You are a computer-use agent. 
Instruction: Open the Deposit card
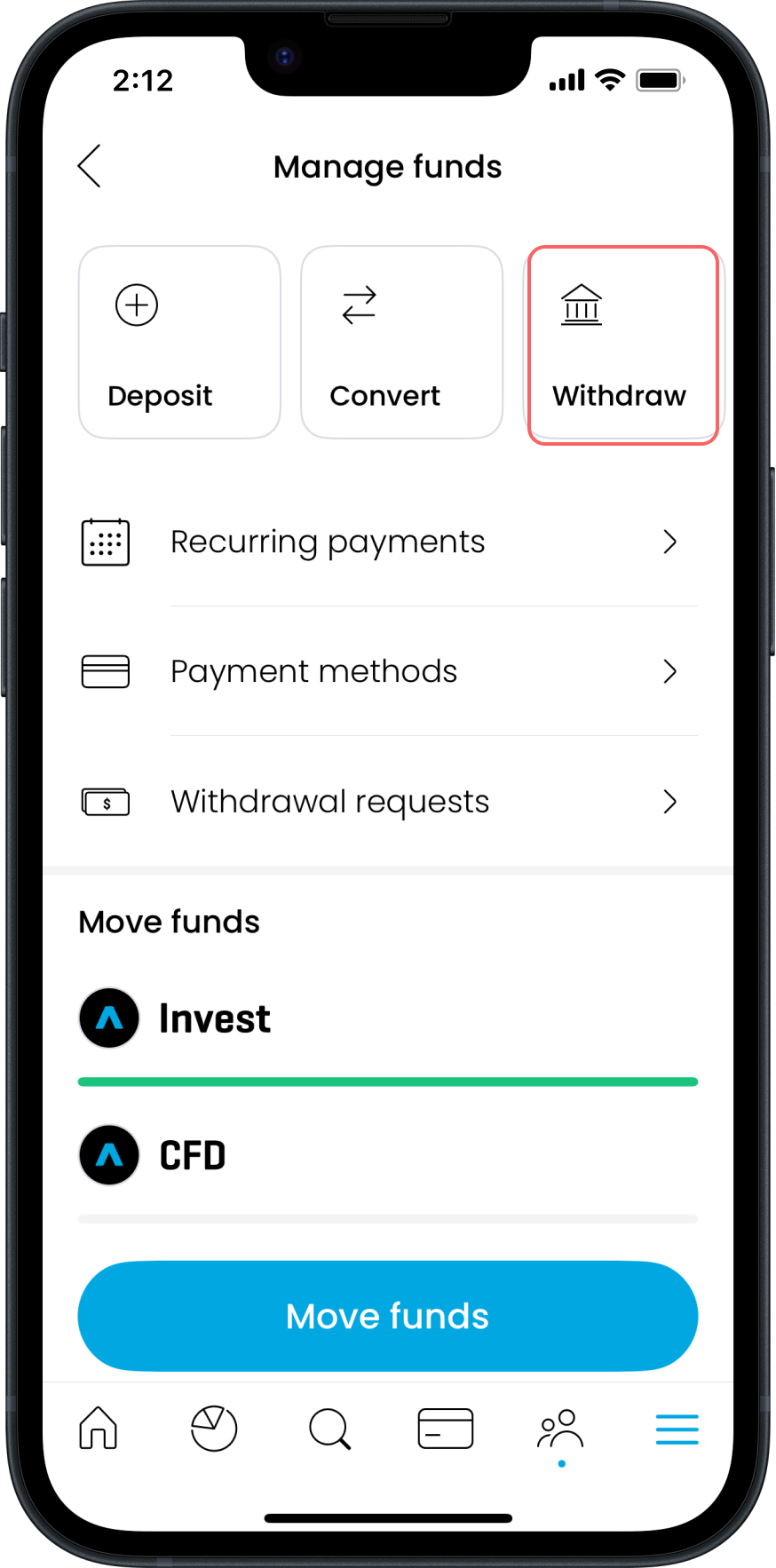coord(179,343)
